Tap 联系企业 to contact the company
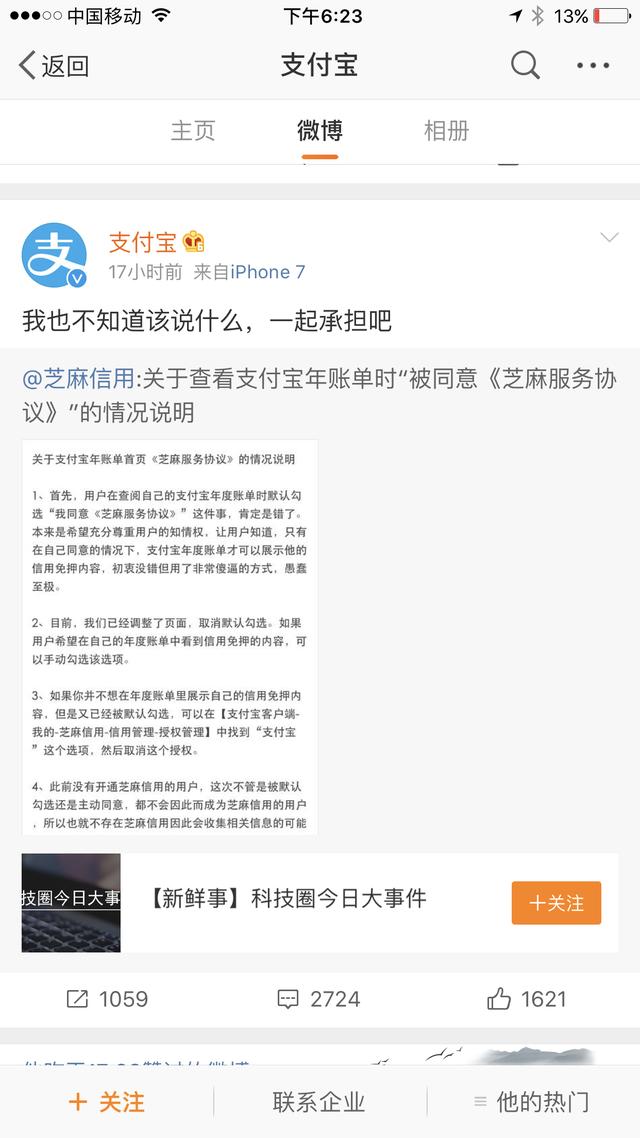The image size is (640, 1138). coord(319,1102)
